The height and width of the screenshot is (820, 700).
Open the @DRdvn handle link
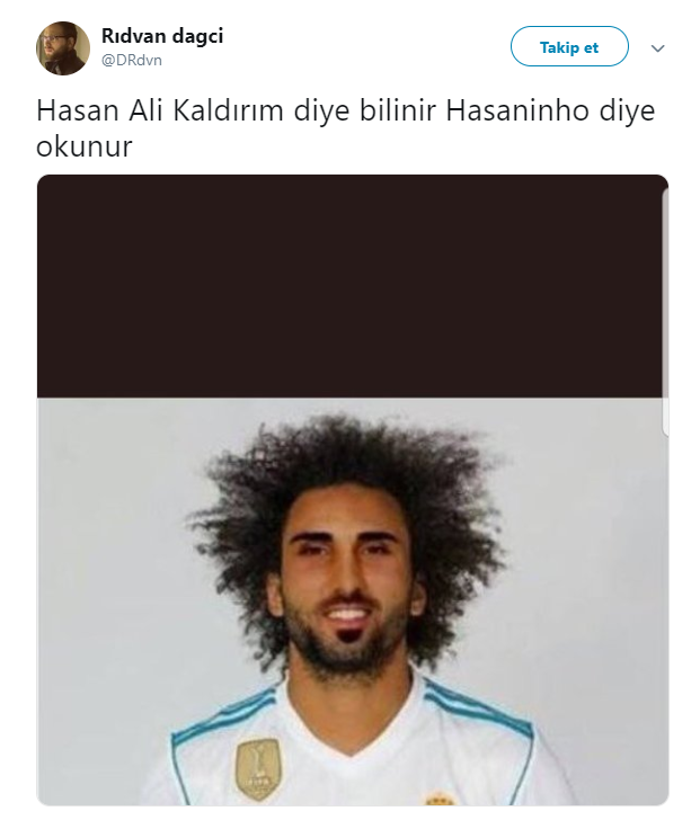pyautogui.click(x=131, y=60)
